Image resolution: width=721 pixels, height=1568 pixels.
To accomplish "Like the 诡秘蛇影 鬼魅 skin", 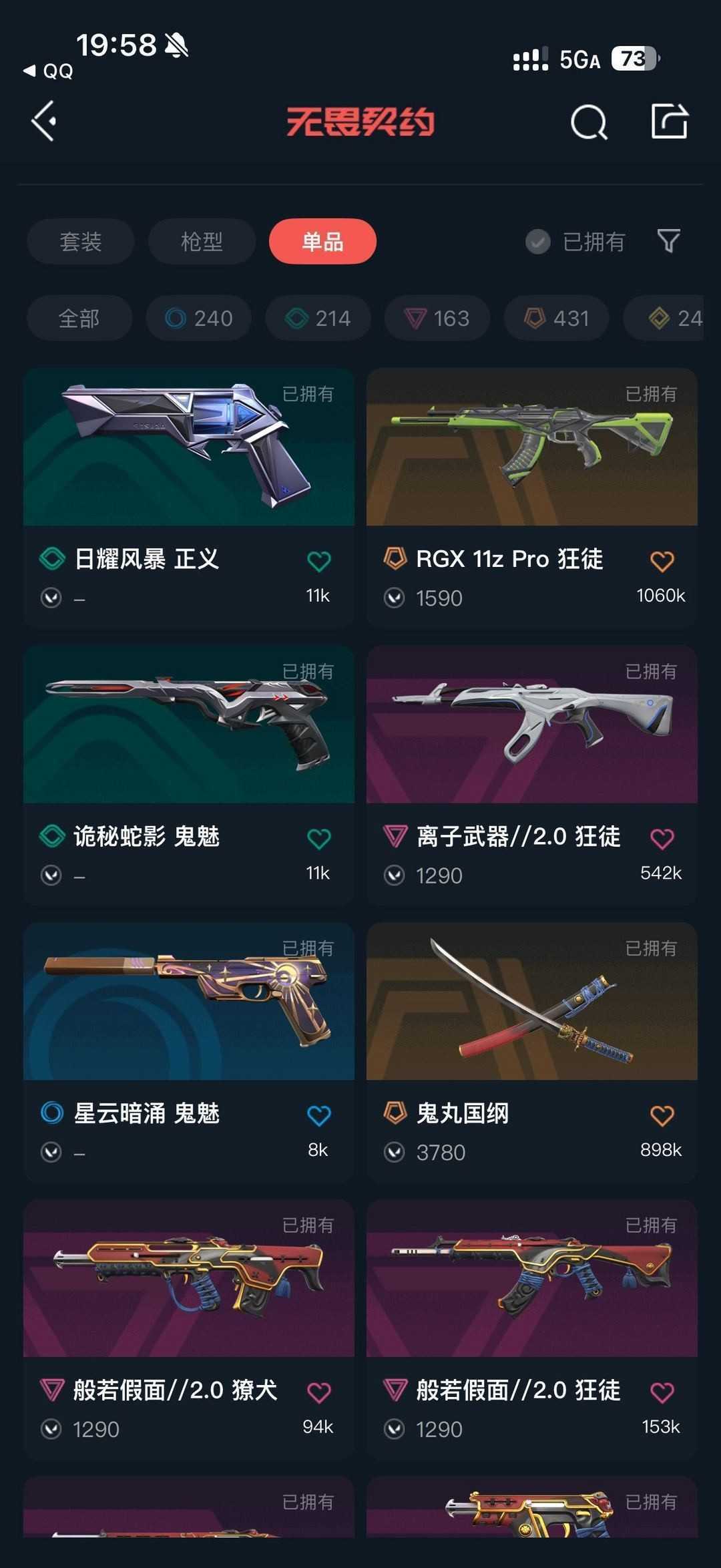I will 319,838.
